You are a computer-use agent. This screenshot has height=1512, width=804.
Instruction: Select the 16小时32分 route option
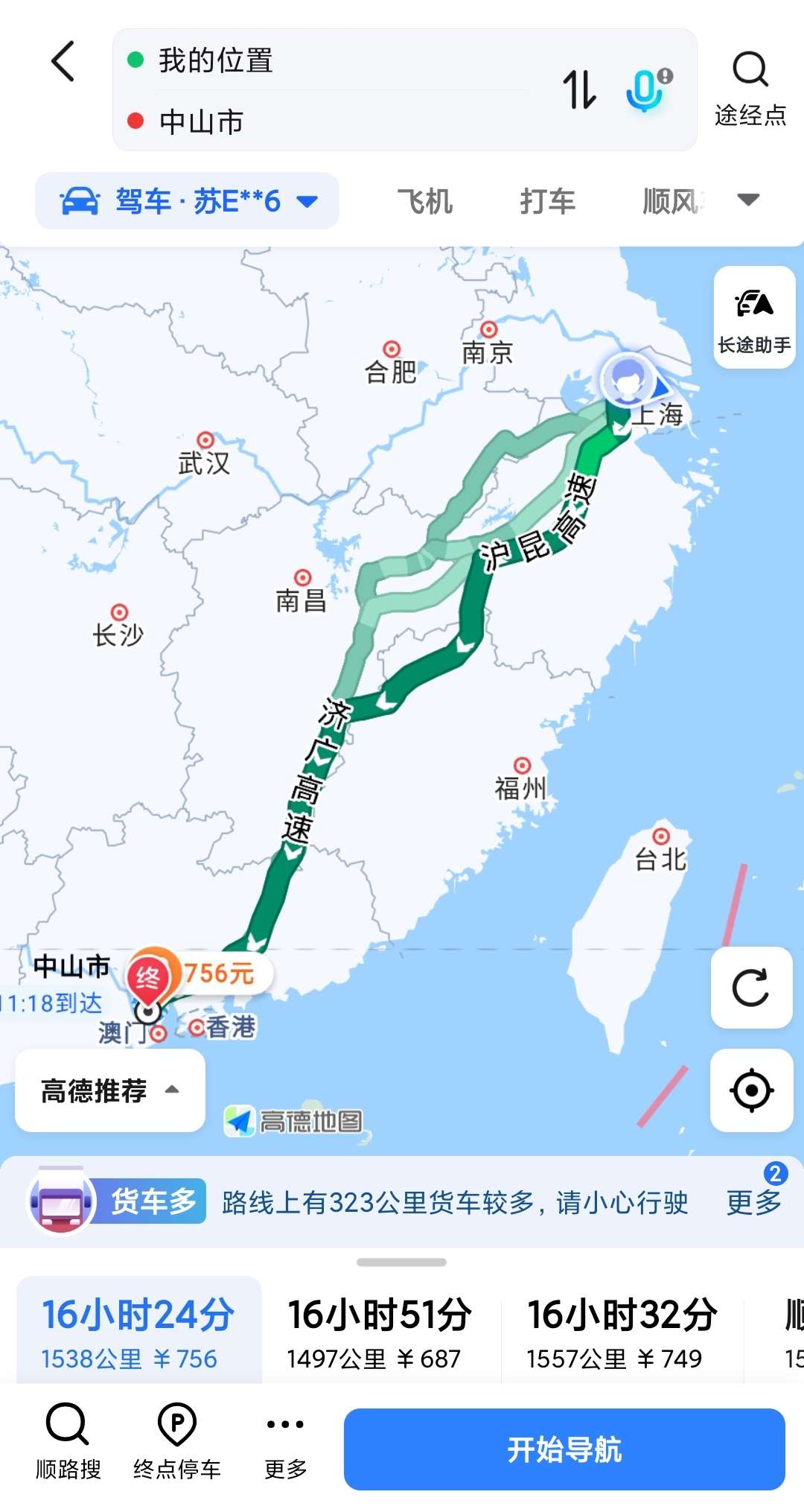coord(621,1332)
